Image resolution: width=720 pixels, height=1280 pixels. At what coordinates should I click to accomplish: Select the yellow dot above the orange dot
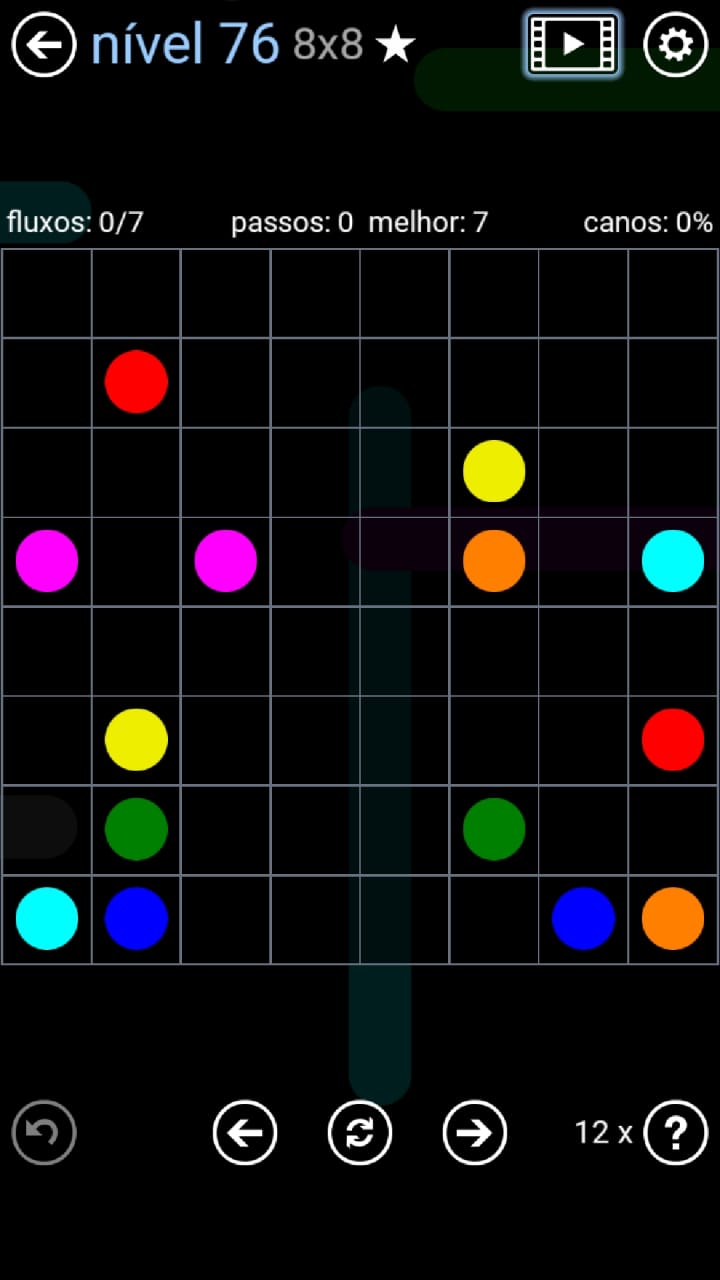point(494,471)
